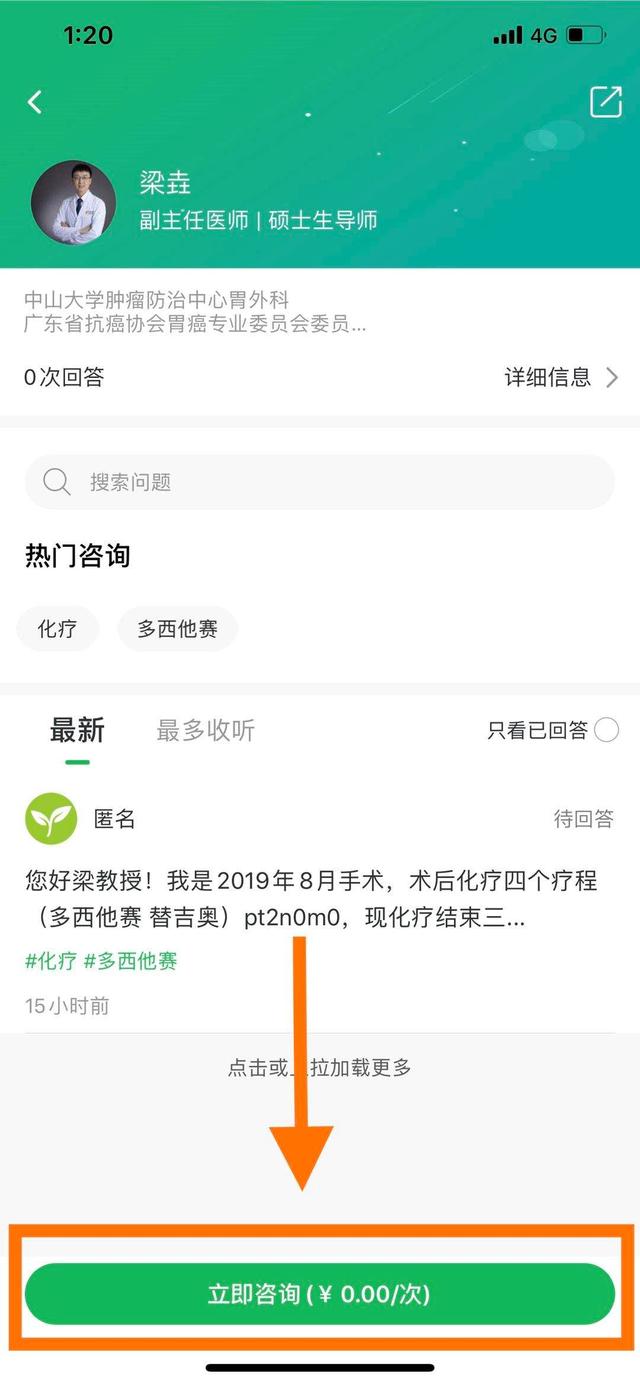View 梁垚's profile photo
Screen dimensions: 640x1384
click(x=73, y=201)
